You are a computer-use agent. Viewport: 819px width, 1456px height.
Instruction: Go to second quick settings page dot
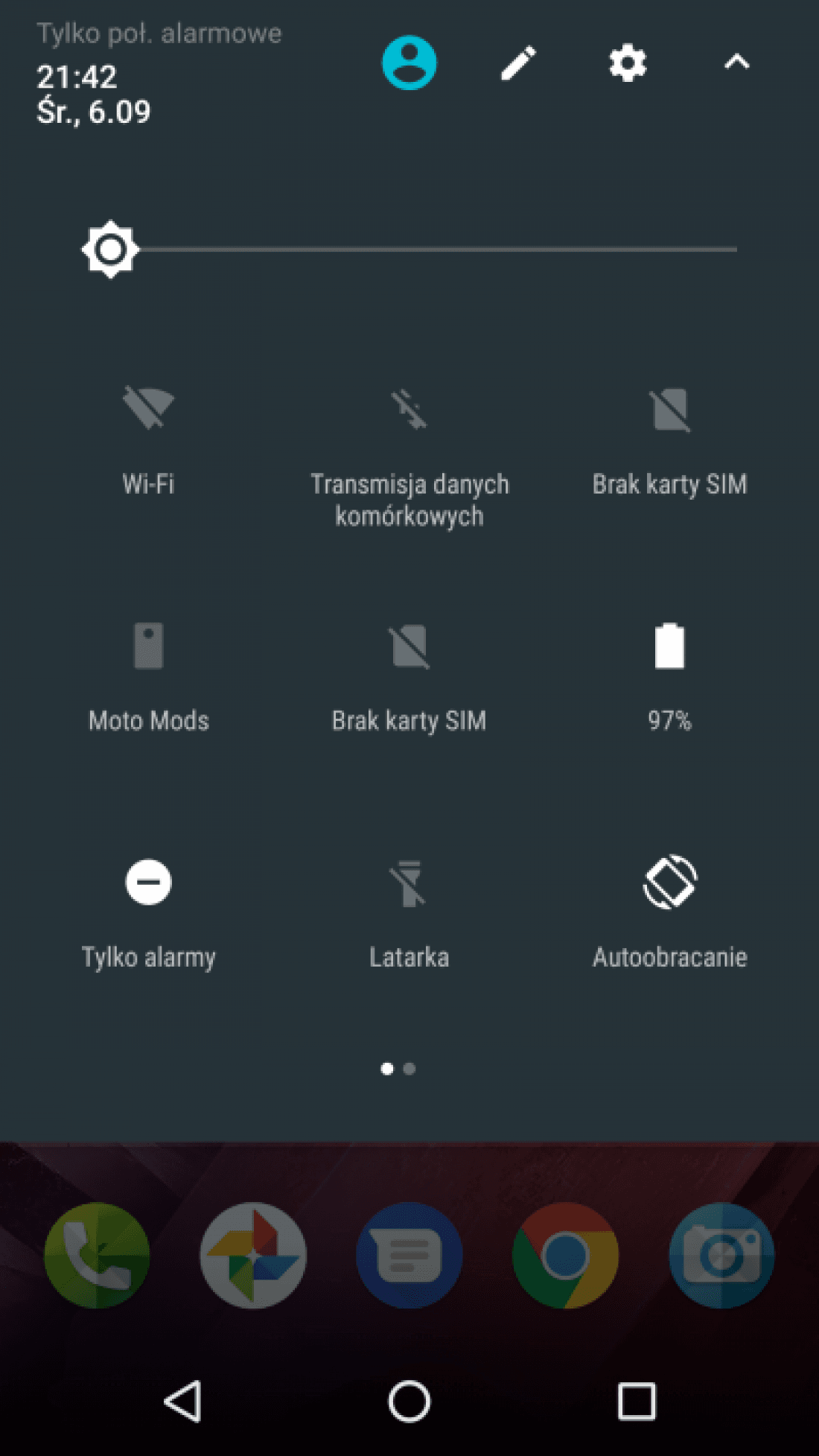[x=409, y=1069]
